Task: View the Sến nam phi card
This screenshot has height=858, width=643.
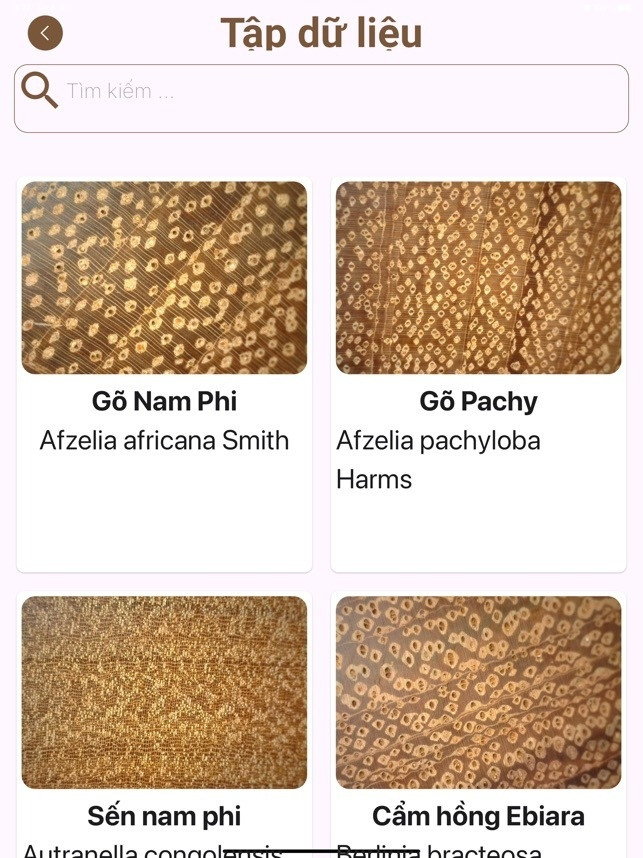Action: click(x=164, y=720)
